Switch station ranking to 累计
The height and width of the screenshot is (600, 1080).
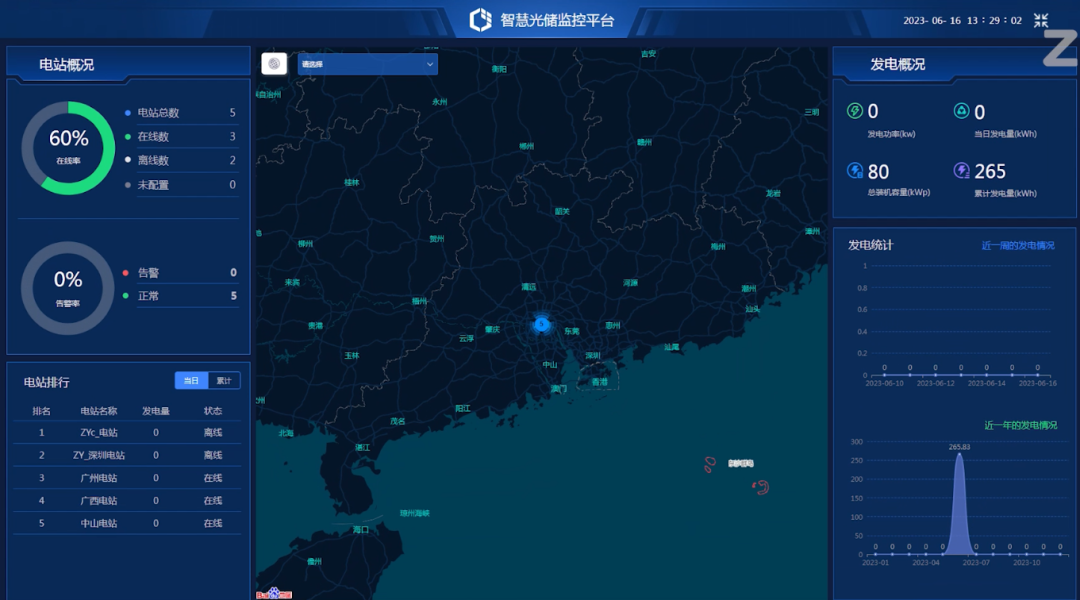224,381
